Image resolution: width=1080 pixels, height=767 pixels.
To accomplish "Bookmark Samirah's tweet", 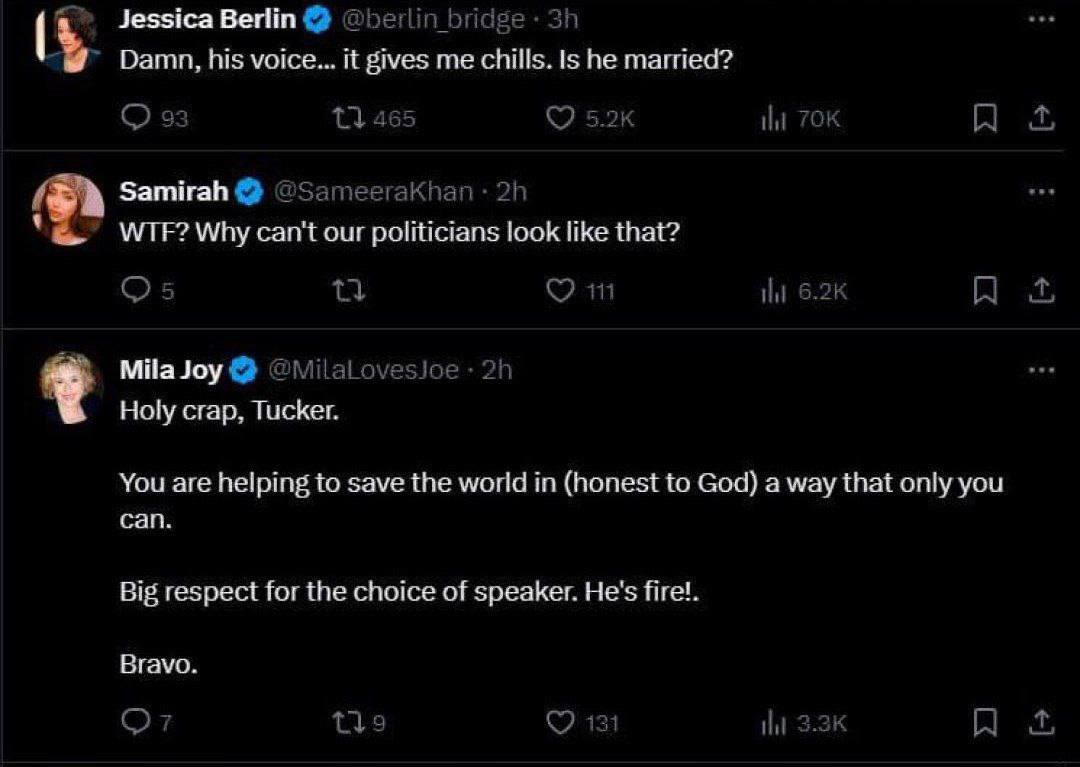I will (x=985, y=291).
